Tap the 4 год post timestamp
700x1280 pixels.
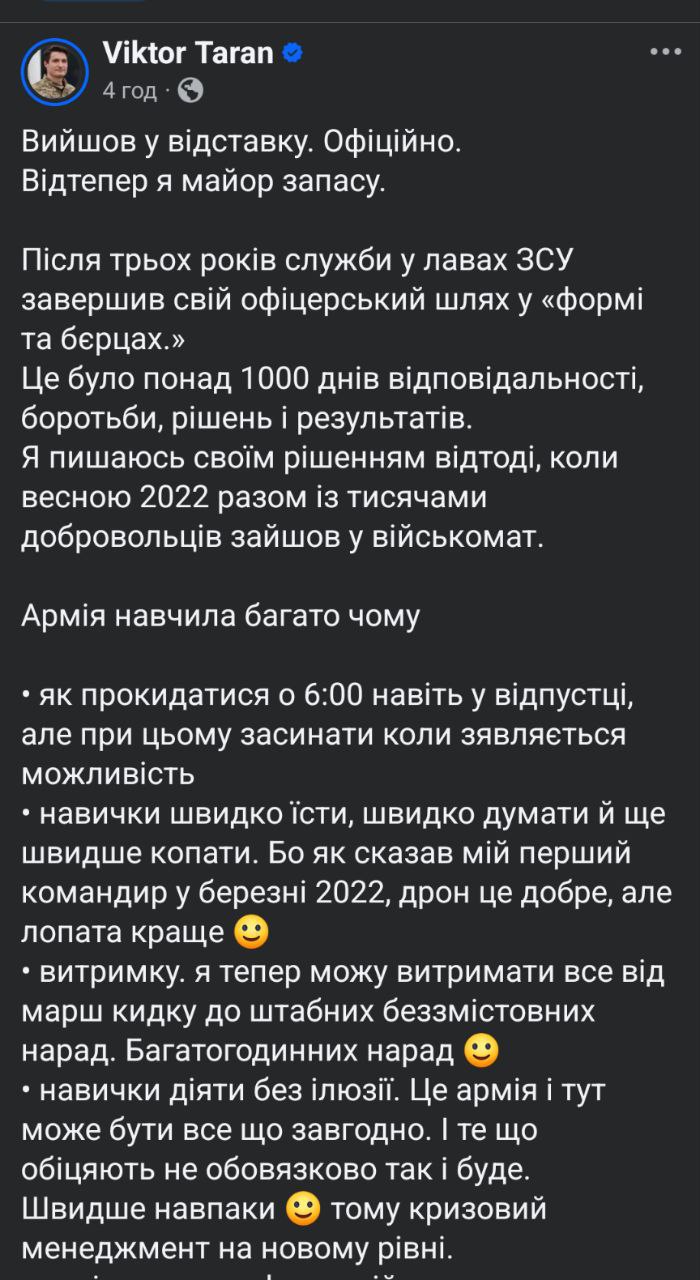pyautogui.click(x=129, y=91)
